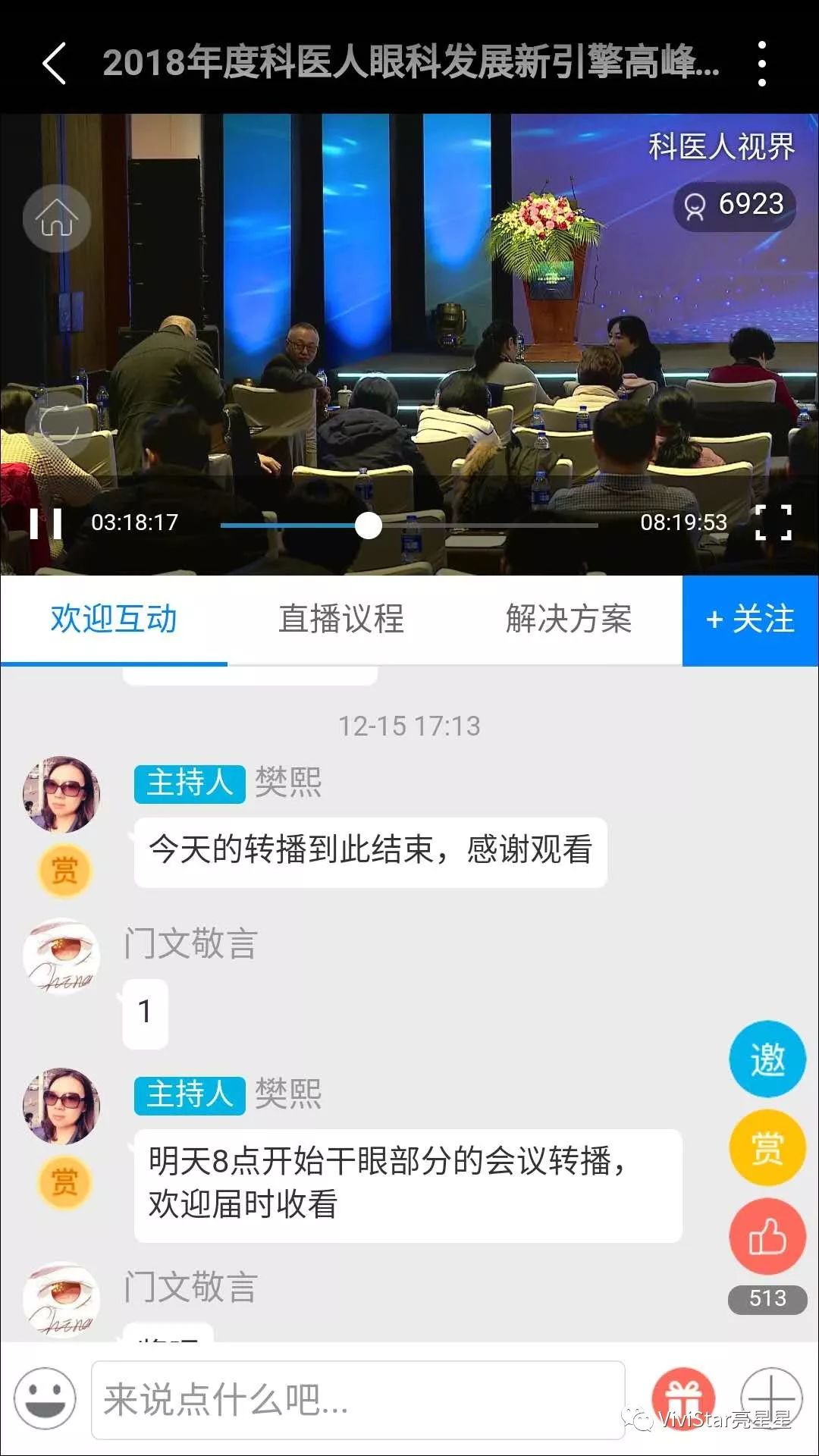Send a gift with the red gift icon
The width and height of the screenshot is (819, 1456).
683,1398
